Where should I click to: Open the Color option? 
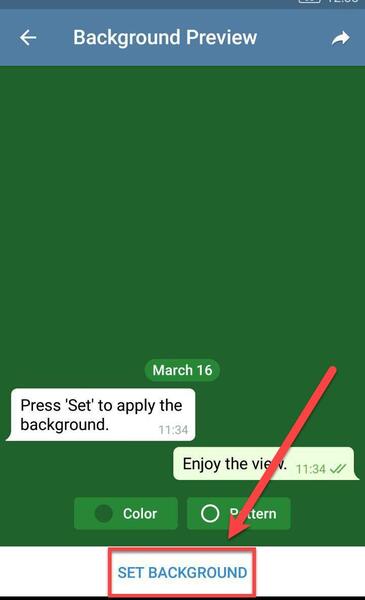pos(125,513)
